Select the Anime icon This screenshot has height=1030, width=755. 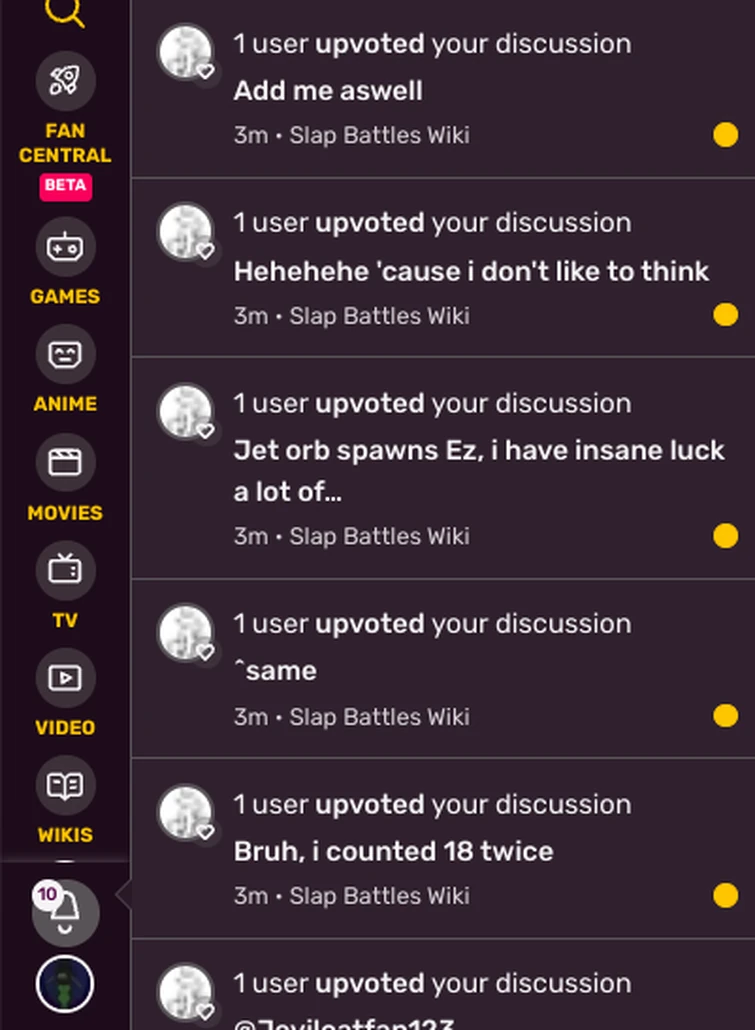click(64, 354)
